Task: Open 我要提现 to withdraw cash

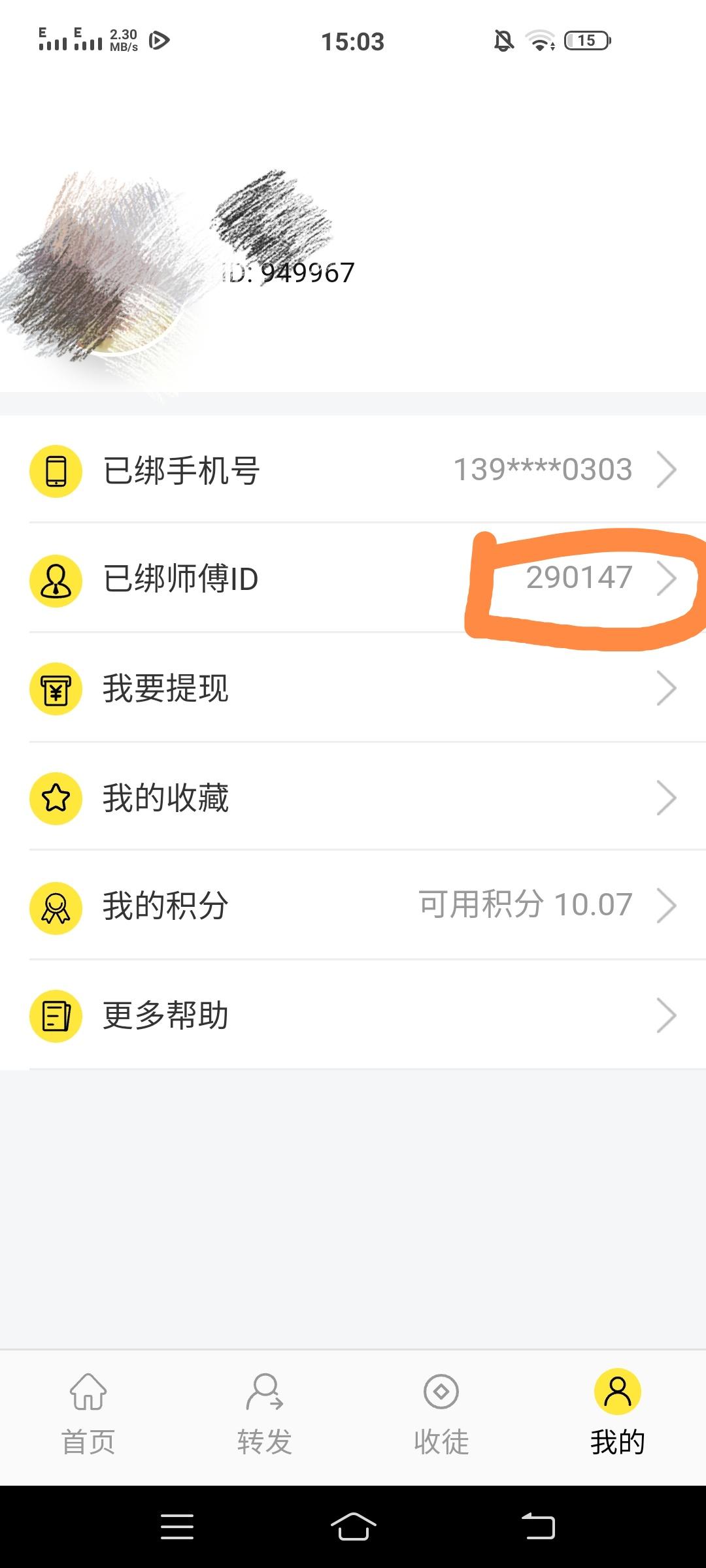Action: (353, 688)
